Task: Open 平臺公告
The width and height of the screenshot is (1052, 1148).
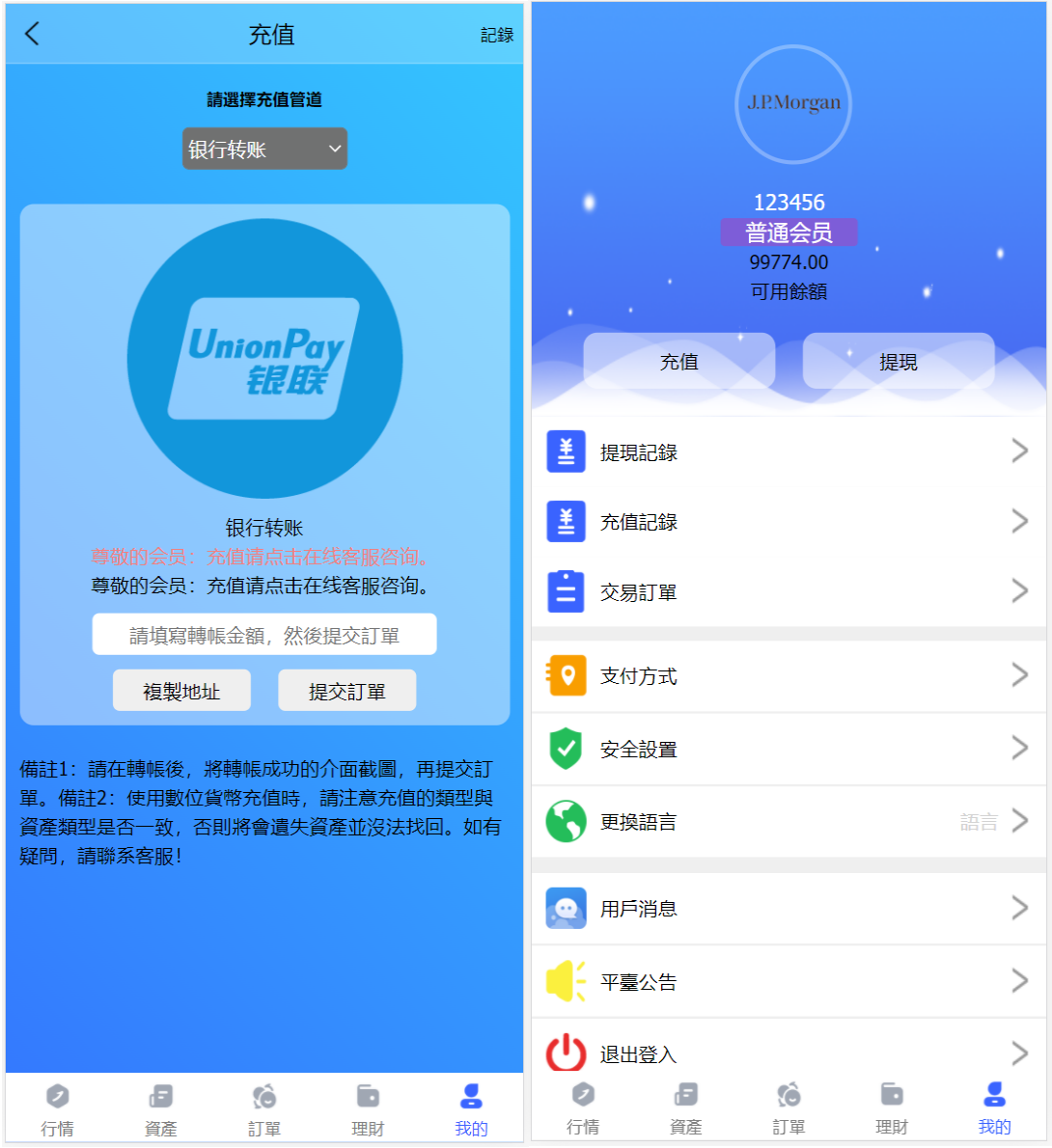Action: 788,982
